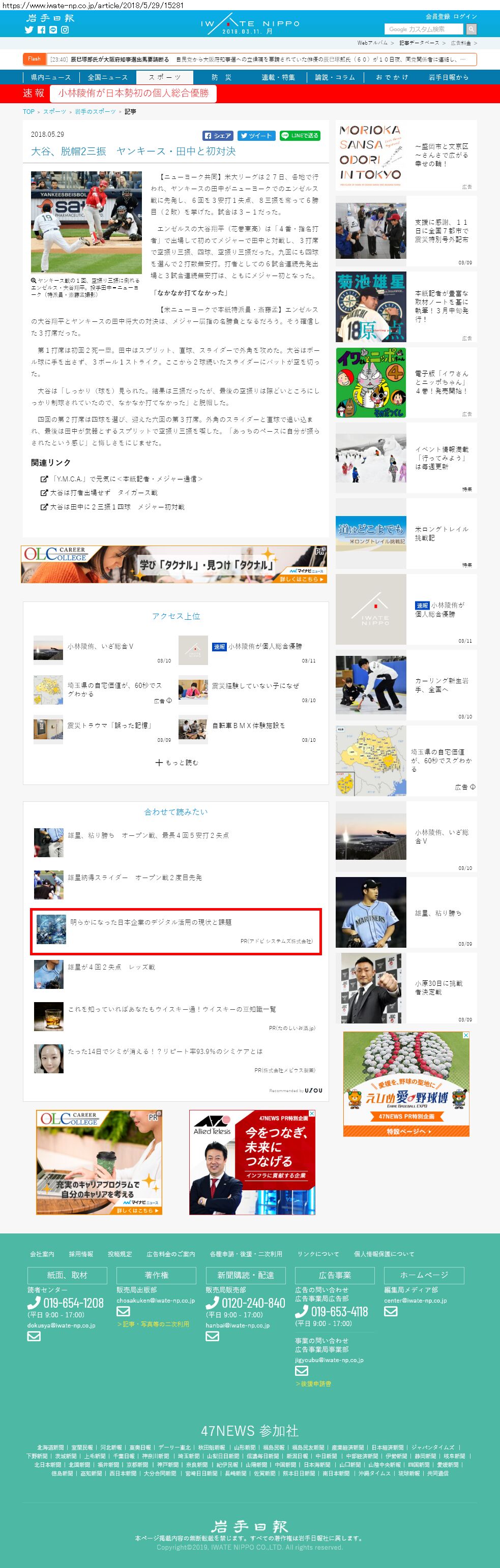Open the ログイン link
Screen dimensions: 500x1568
click(465, 16)
